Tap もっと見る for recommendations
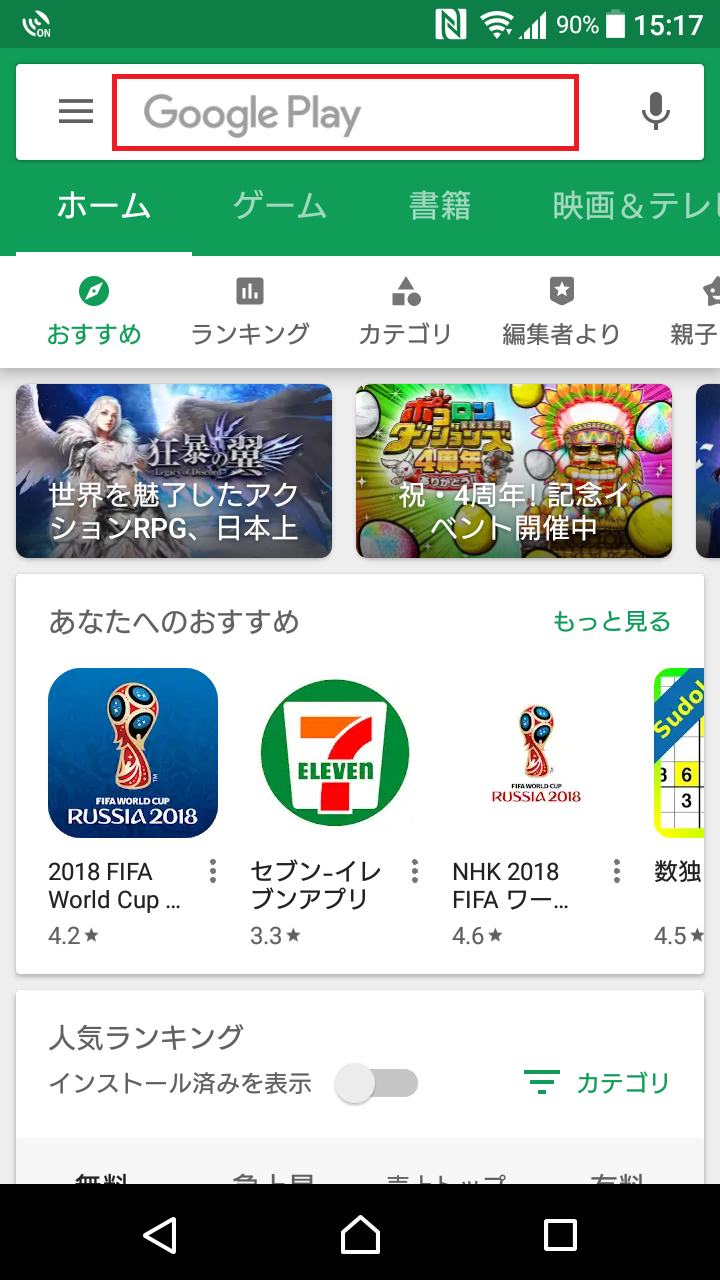 pos(612,621)
